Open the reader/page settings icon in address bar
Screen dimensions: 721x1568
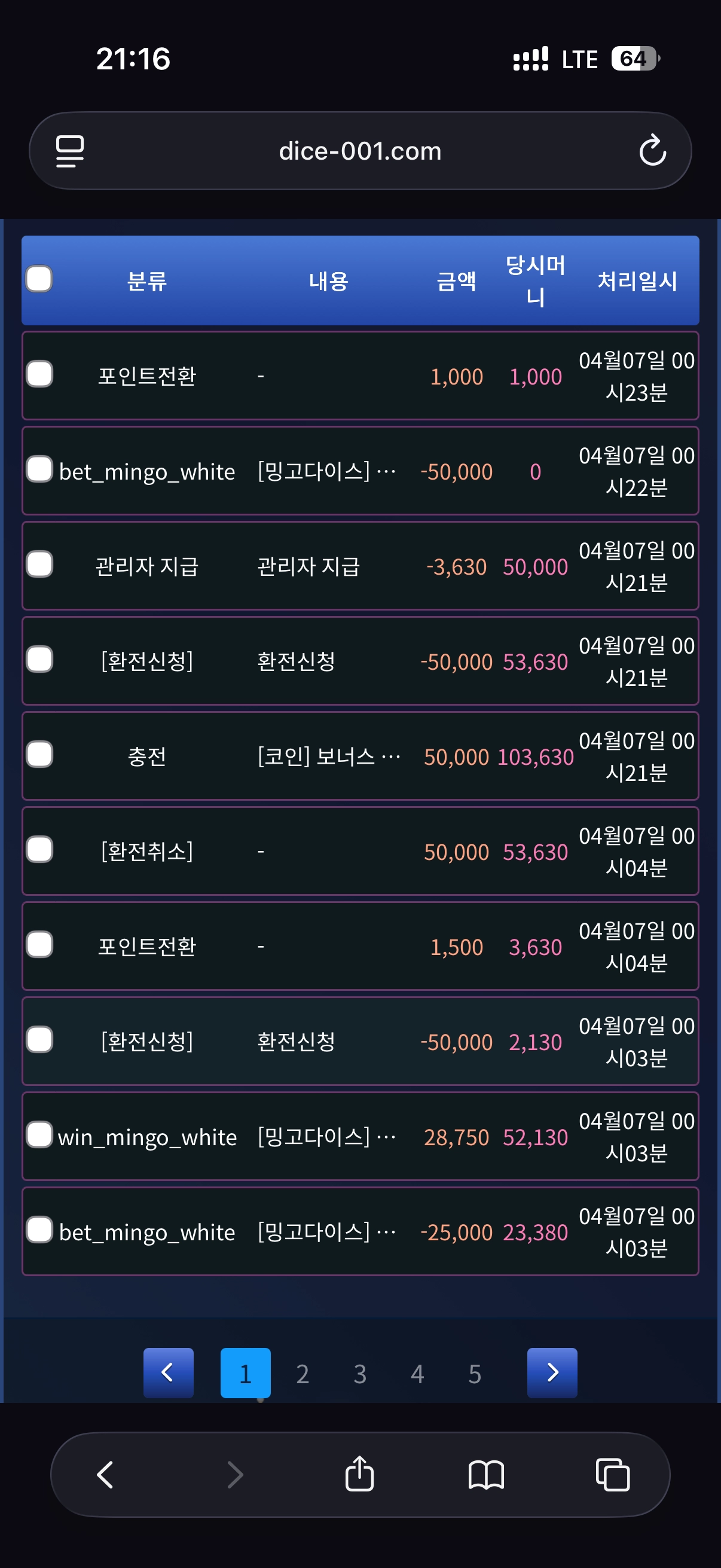pyautogui.click(x=69, y=150)
